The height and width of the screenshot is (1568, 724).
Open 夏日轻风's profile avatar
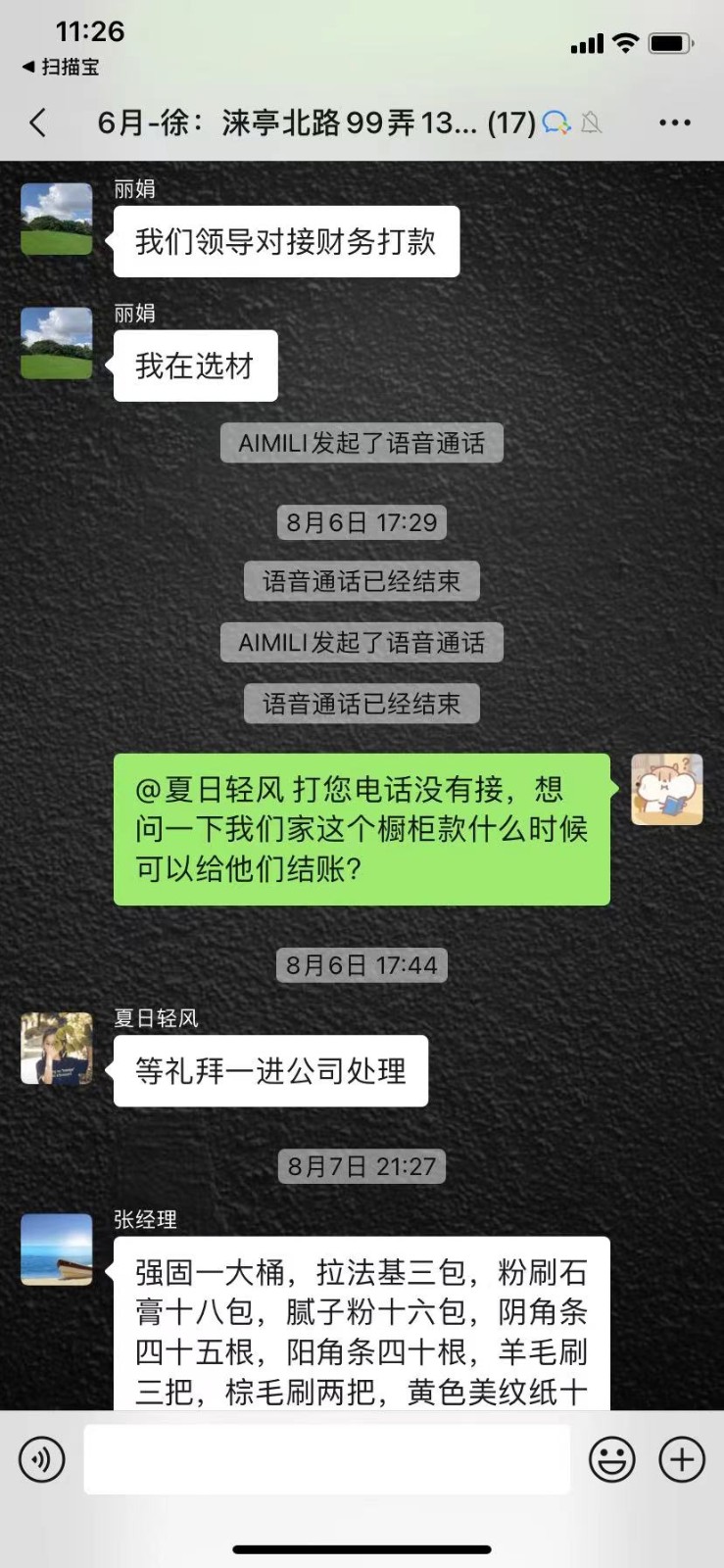57,1049
